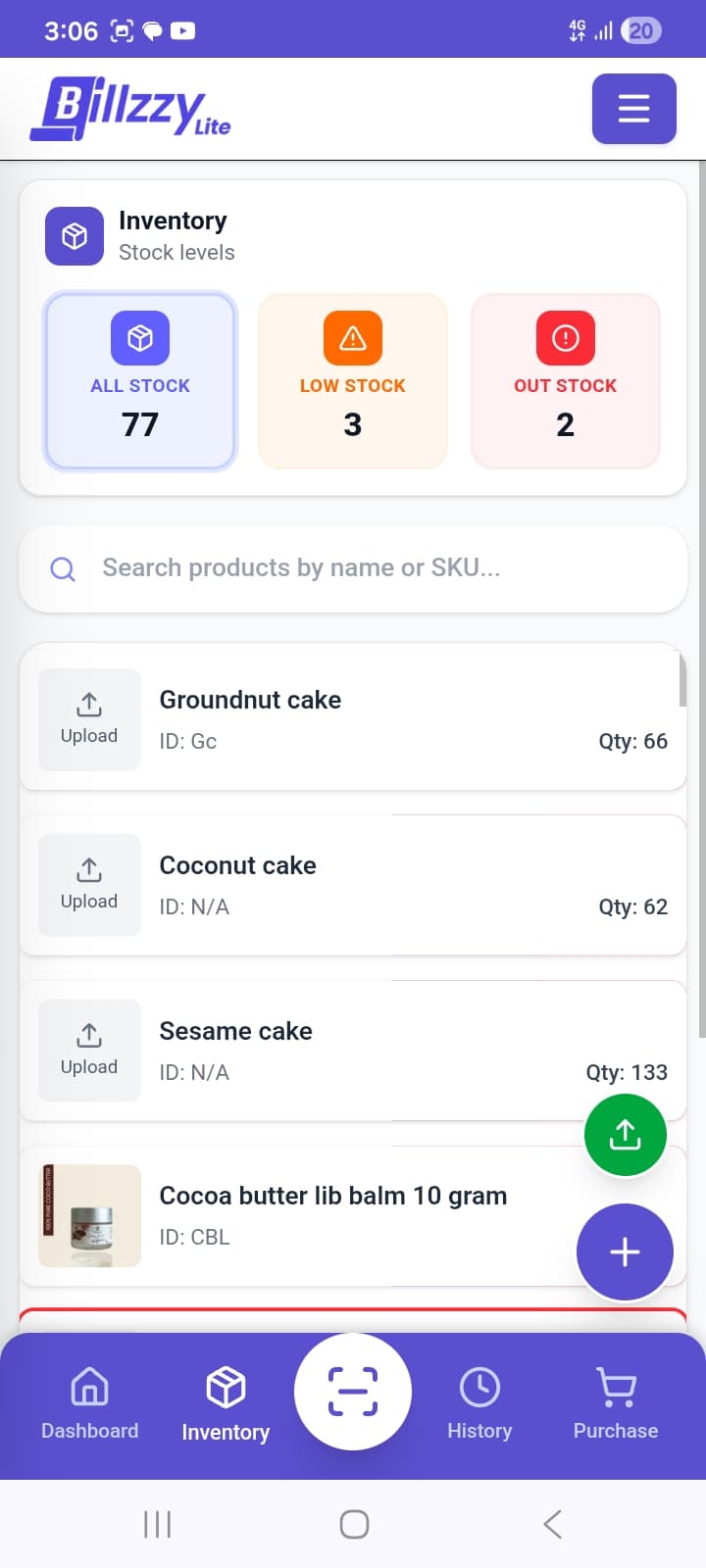Upload image for Sesame cake
Image resolution: width=706 pixels, height=1568 pixels.
click(89, 1051)
